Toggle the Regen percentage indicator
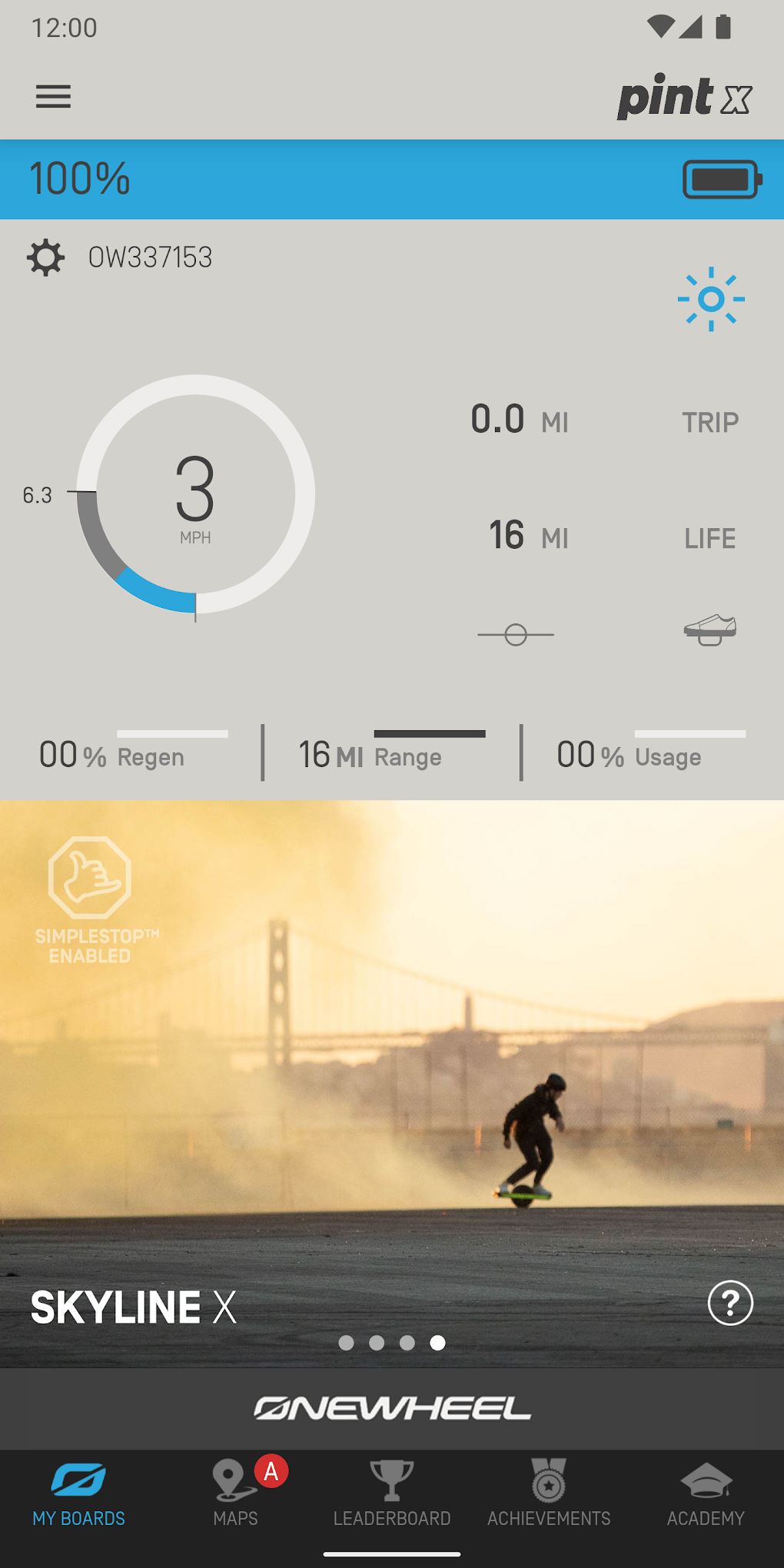Image resolution: width=784 pixels, height=1568 pixels. (x=112, y=755)
